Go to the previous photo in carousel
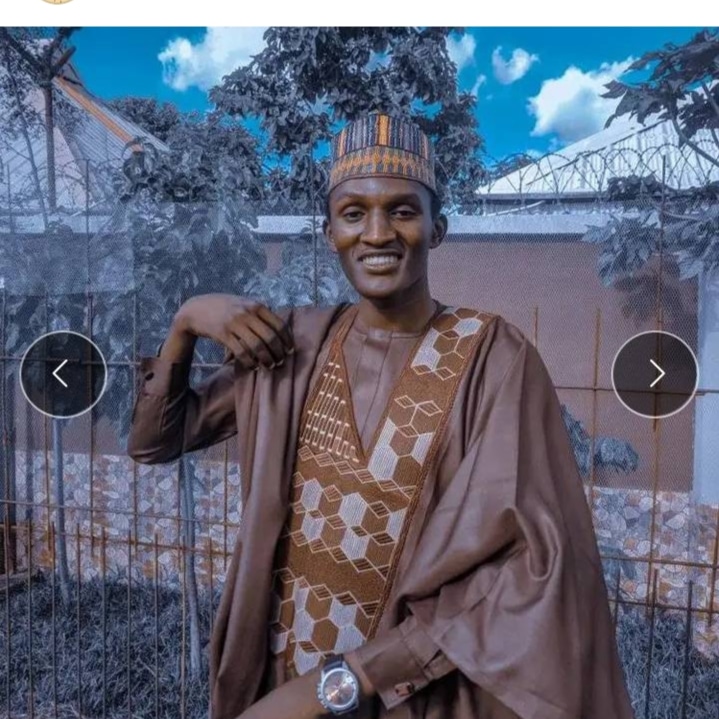This screenshot has width=719, height=719. (63, 374)
